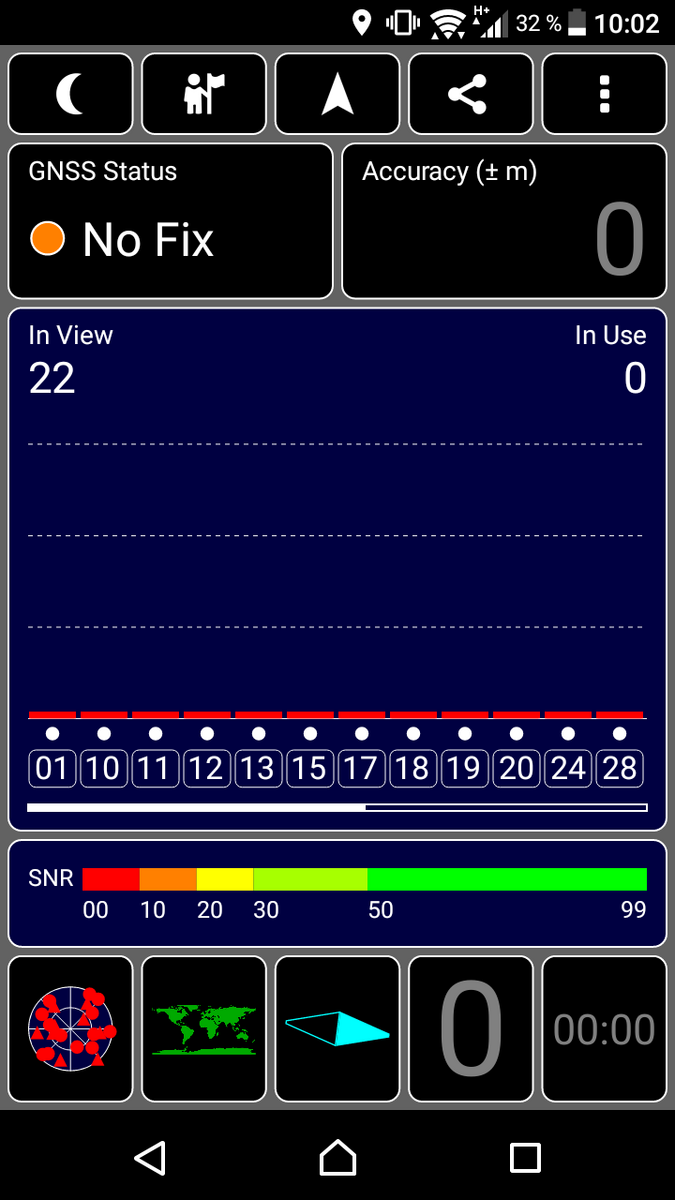Go back with the system back button

coord(150,1158)
